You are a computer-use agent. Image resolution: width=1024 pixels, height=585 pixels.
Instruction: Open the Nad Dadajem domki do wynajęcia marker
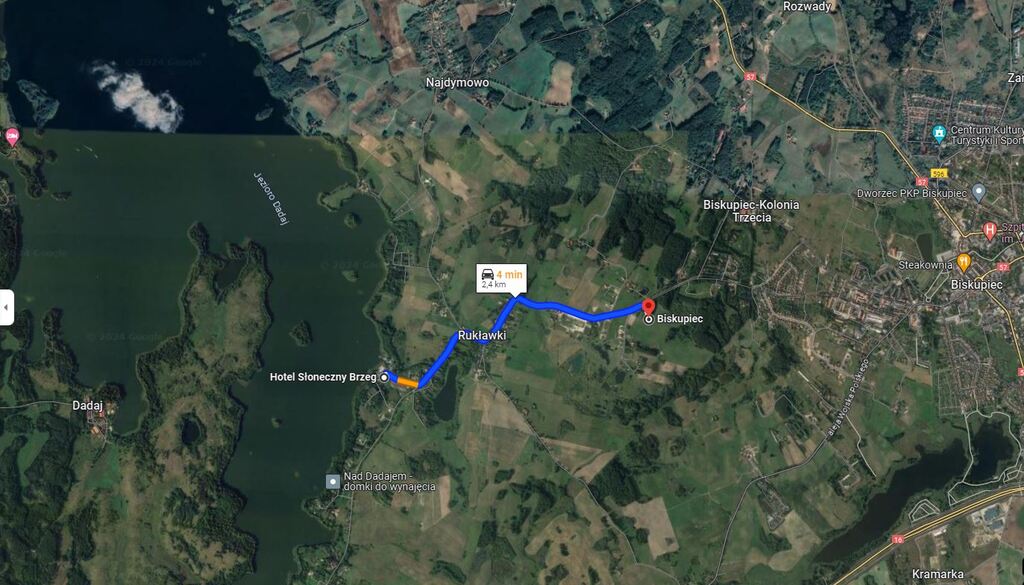[x=333, y=481]
